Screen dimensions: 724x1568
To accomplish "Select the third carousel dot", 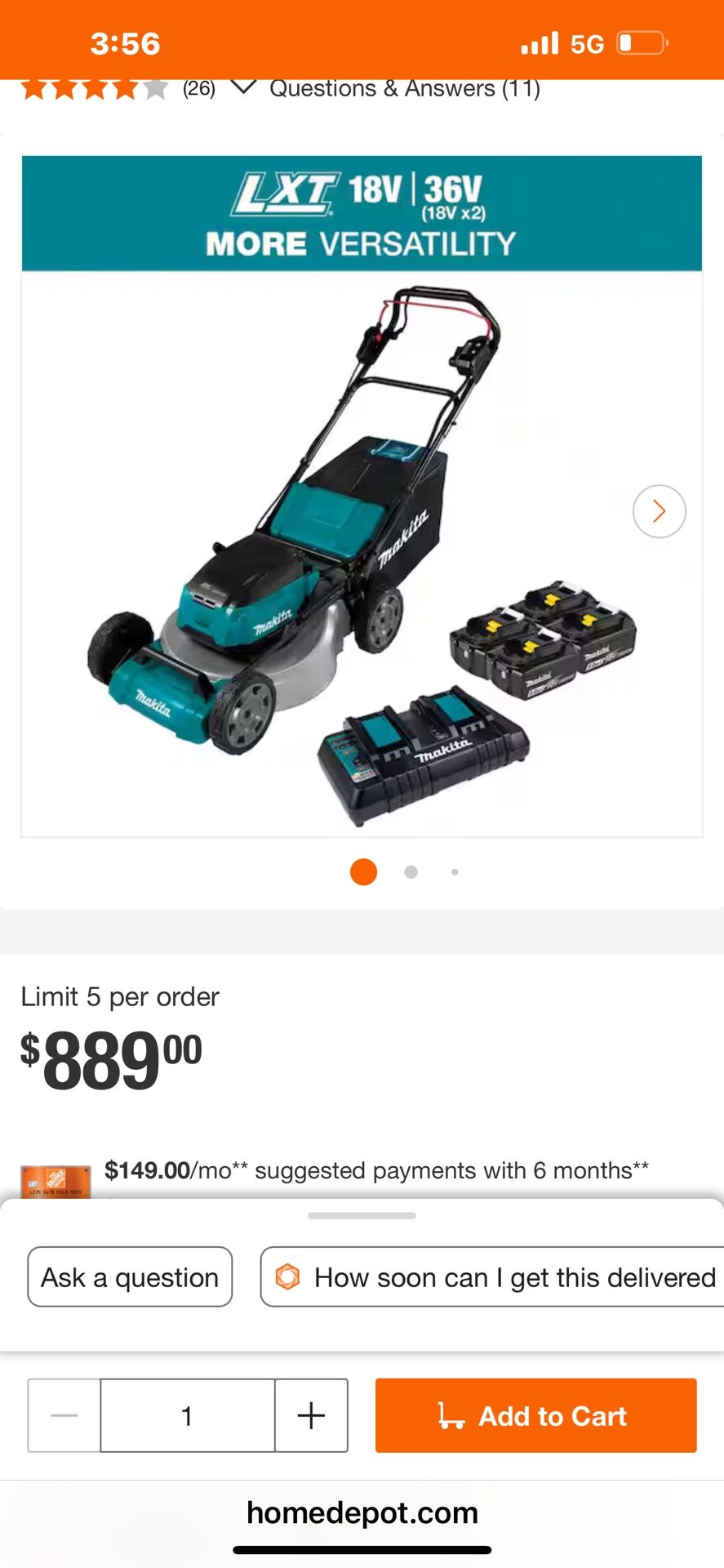I will tap(455, 872).
